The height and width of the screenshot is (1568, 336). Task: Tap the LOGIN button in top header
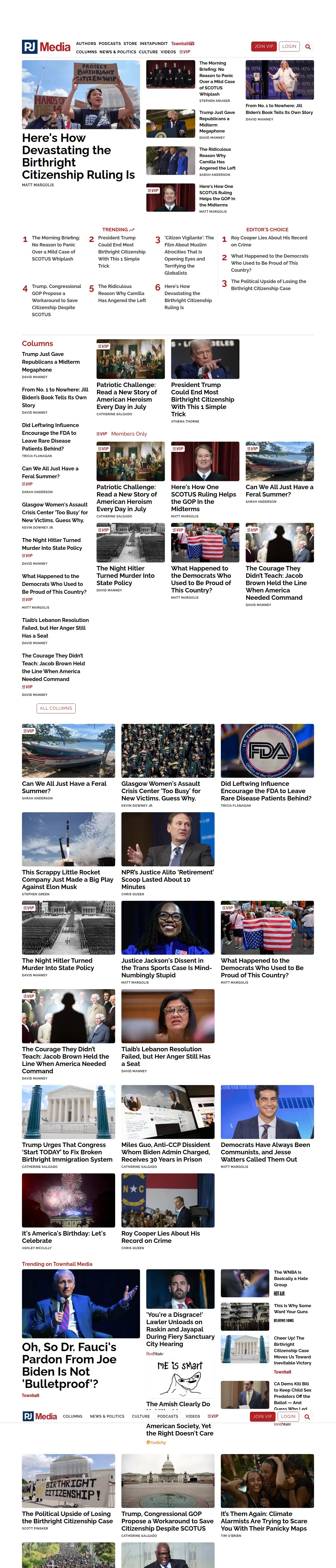coord(289,46)
